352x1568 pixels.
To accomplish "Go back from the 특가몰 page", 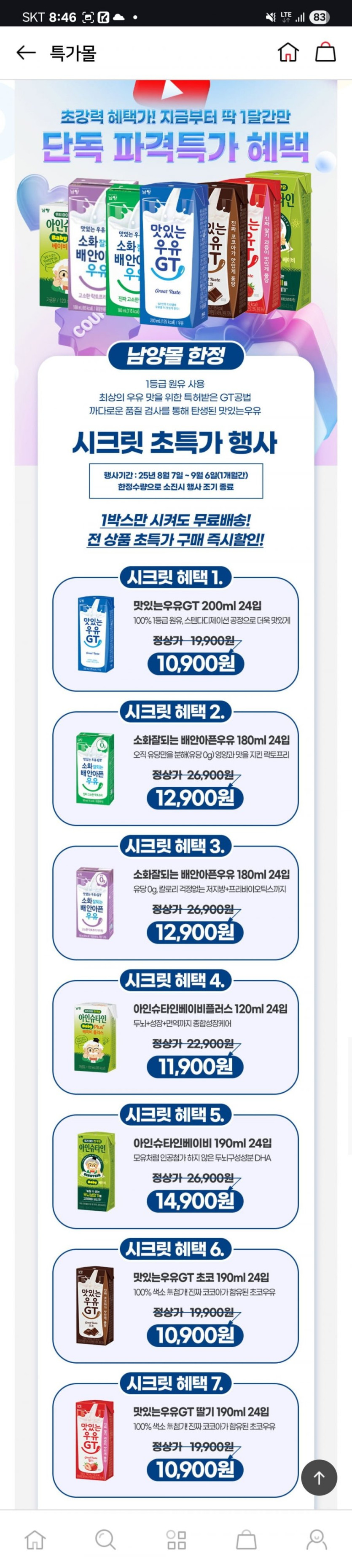I will (26, 53).
